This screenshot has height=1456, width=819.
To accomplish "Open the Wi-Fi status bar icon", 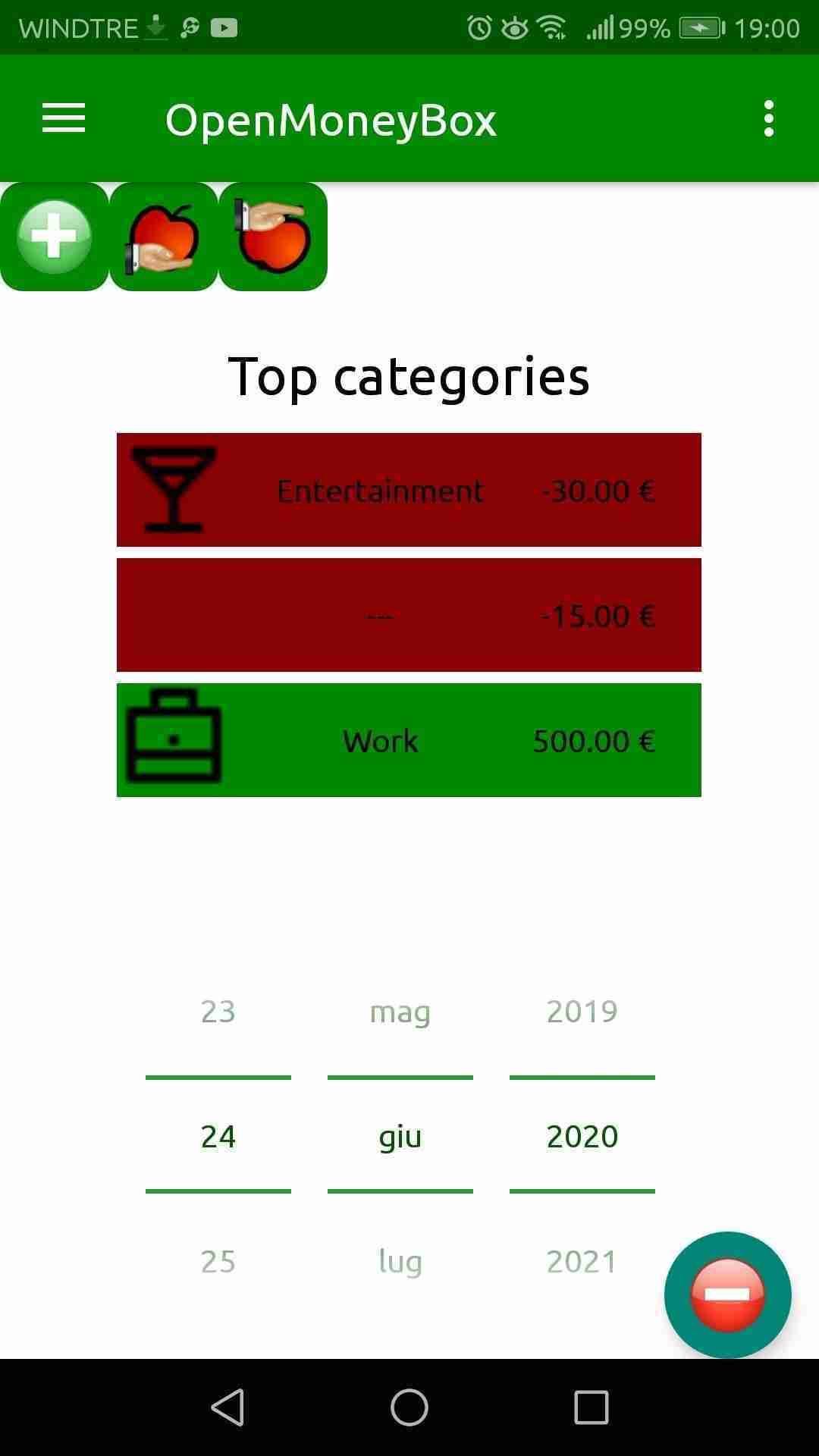I will (x=553, y=27).
